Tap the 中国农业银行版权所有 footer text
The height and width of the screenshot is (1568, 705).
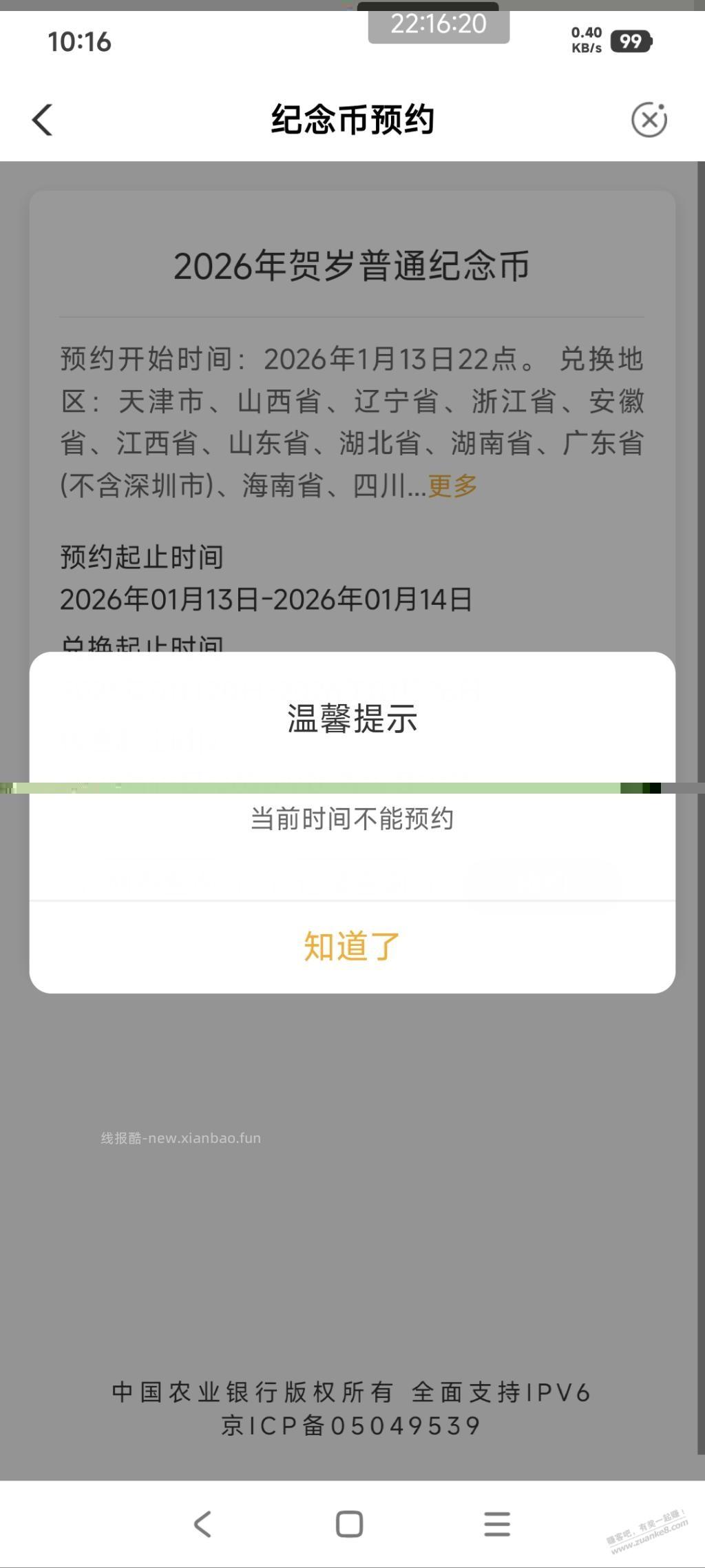tap(348, 1392)
